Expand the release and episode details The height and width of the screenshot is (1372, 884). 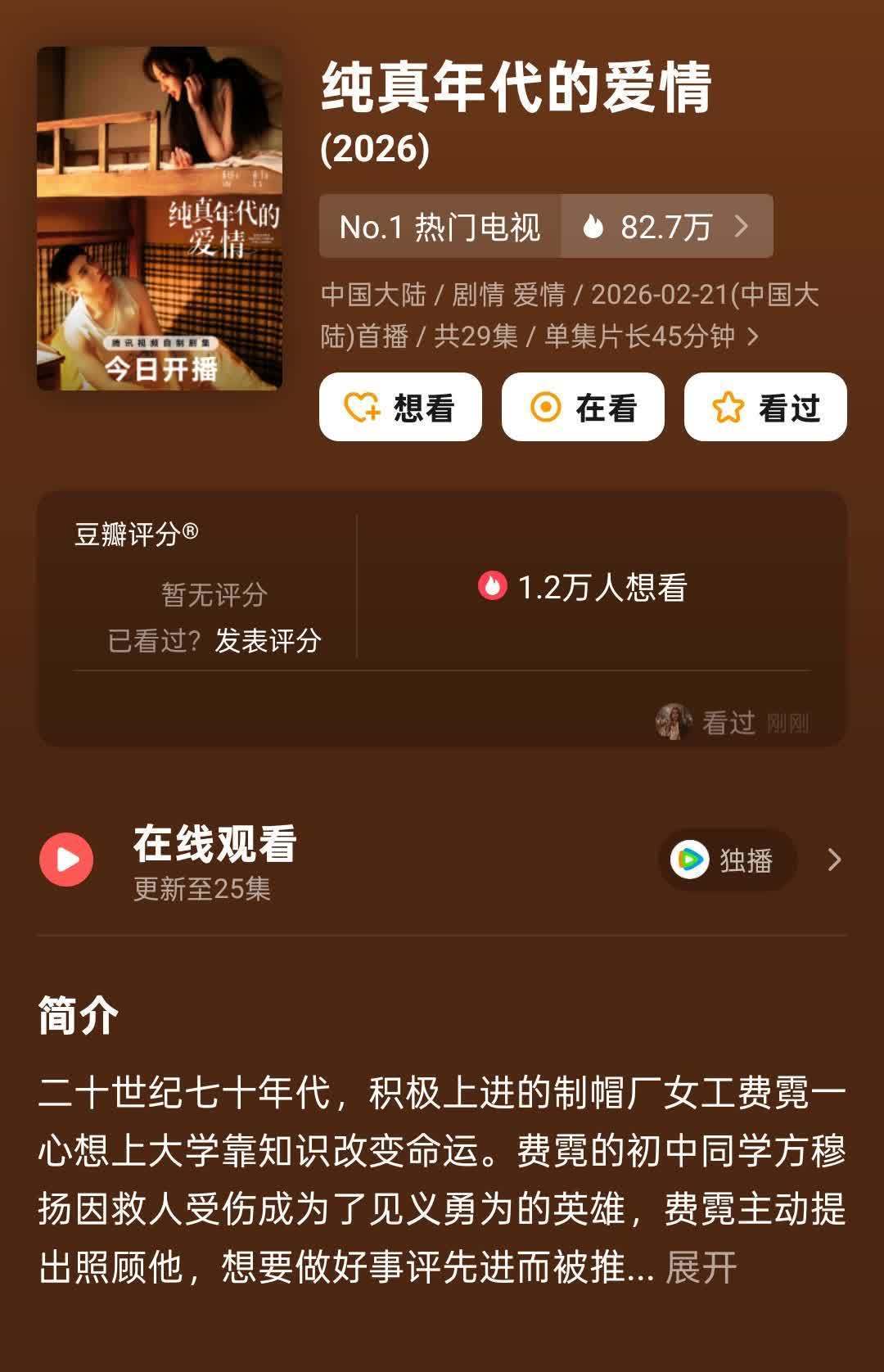[x=753, y=336]
